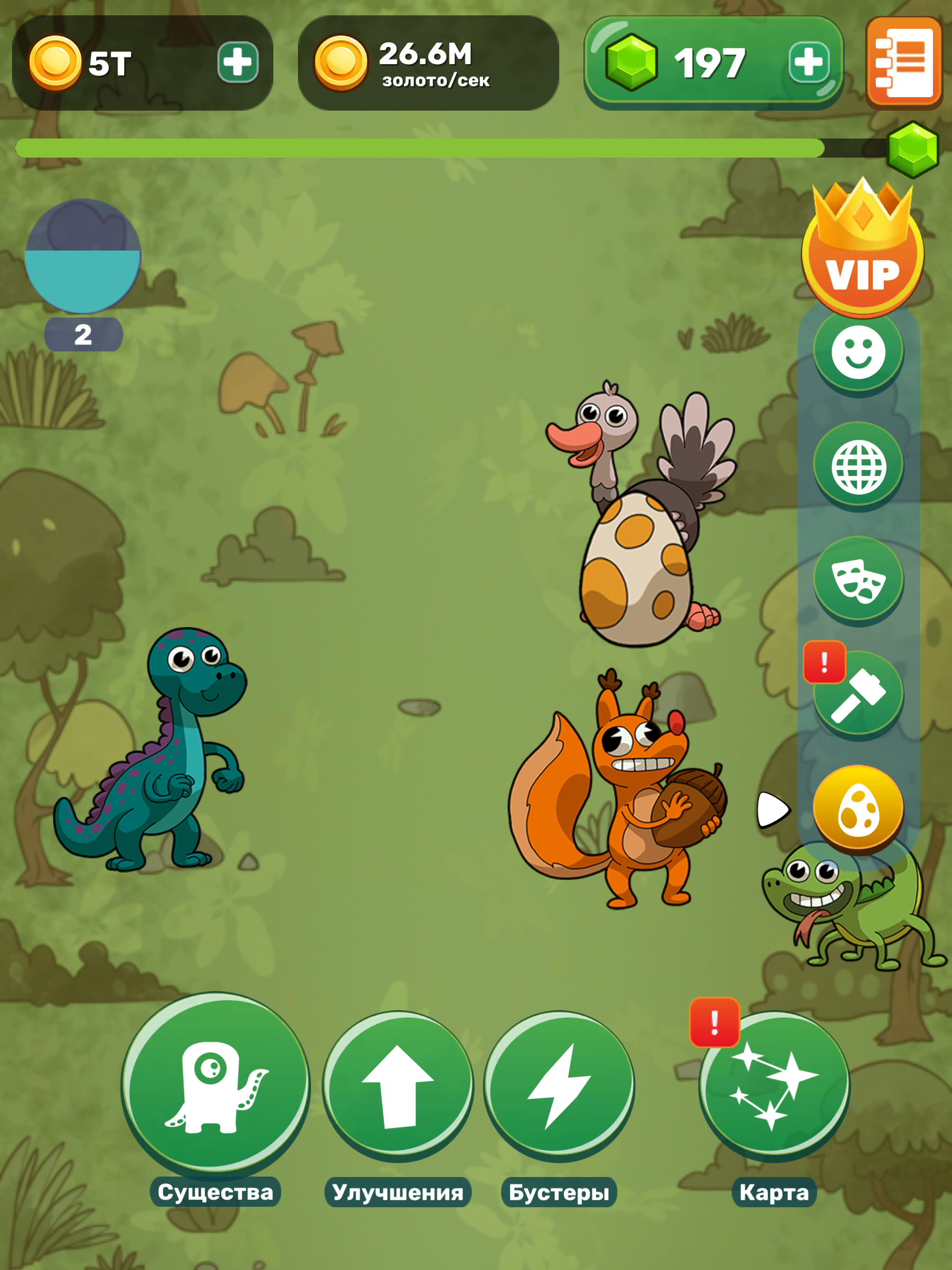The height and width of the screenshot is (1270, 952).
Task: Tap the smiley face button
Action: click(859, 352)
